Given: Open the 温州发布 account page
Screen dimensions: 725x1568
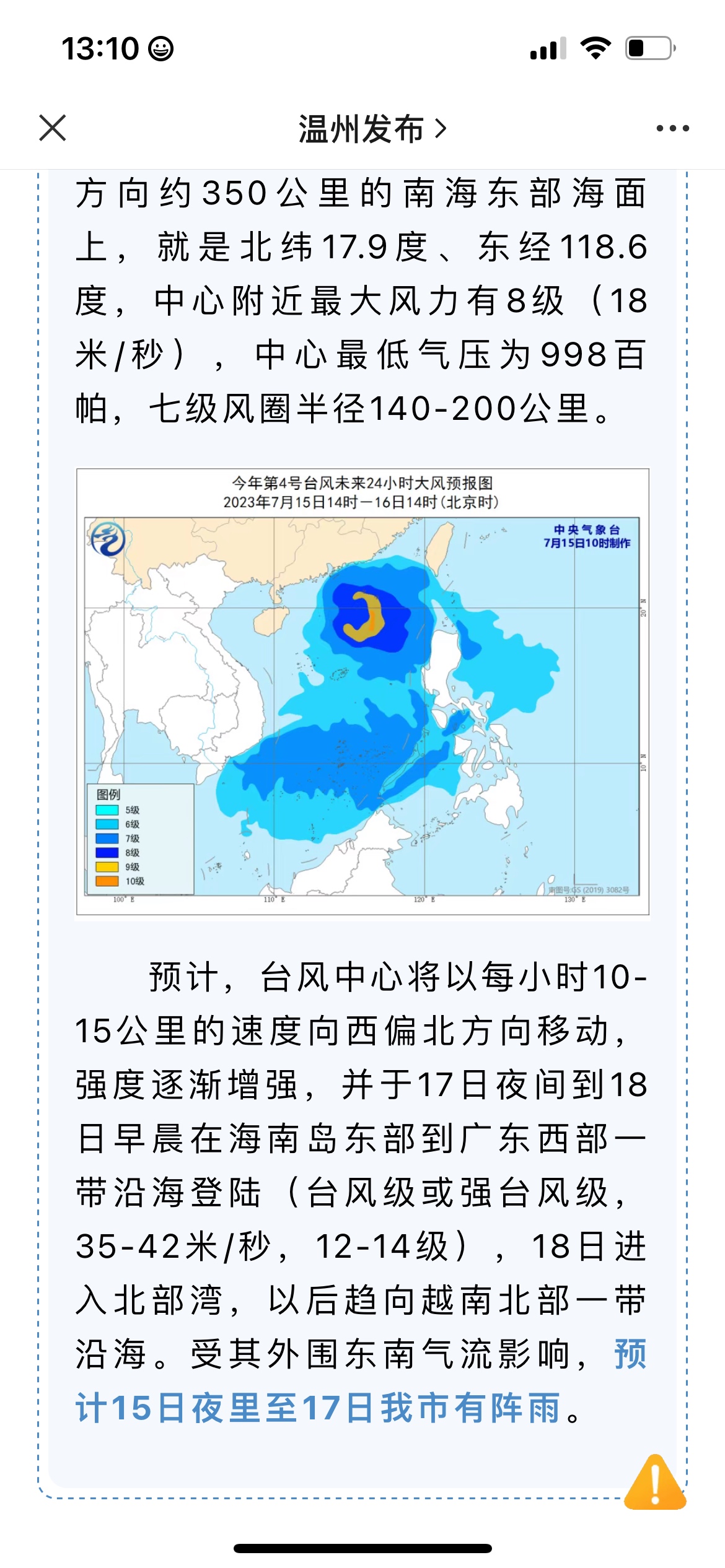Looking at the screenshot, I should 371,129.
